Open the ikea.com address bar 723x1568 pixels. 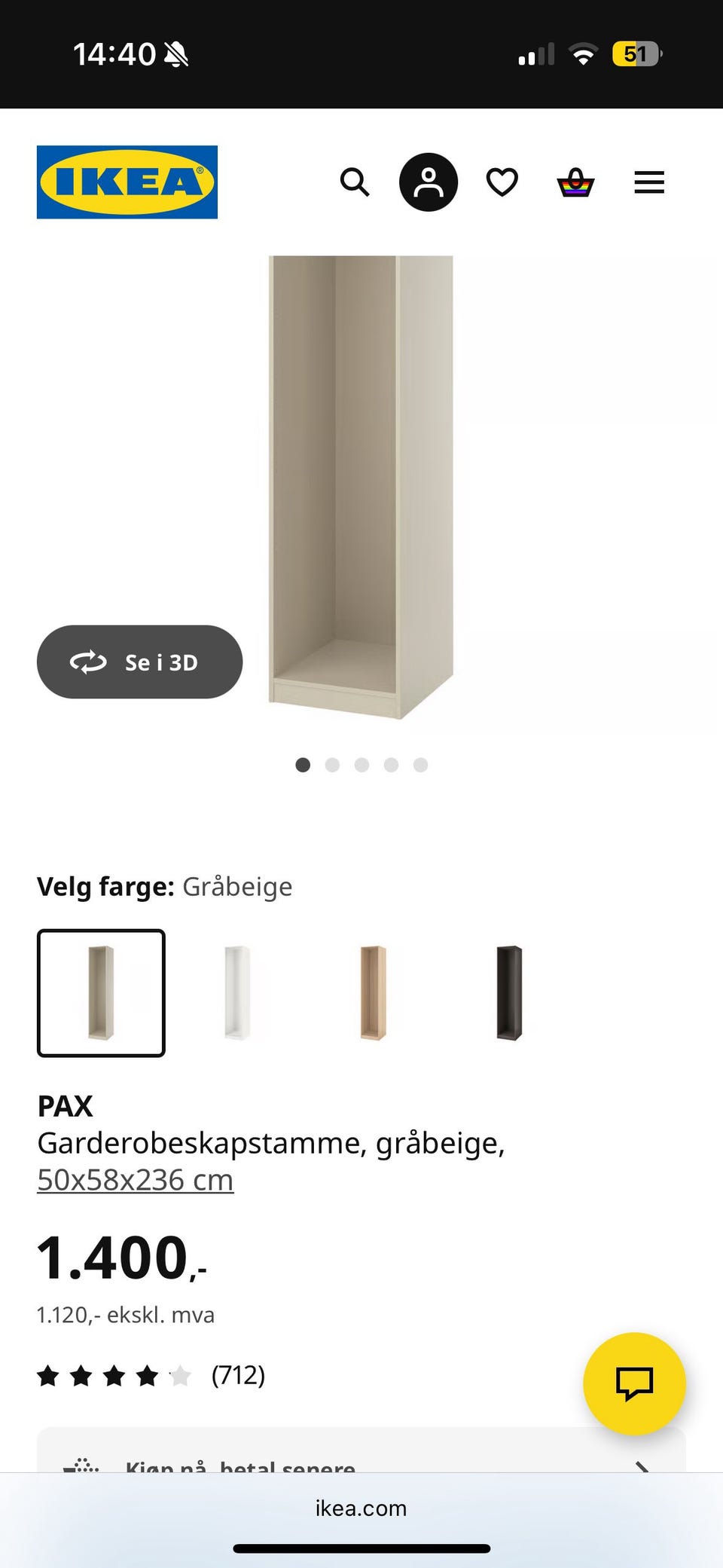(x=361, y=1508)
